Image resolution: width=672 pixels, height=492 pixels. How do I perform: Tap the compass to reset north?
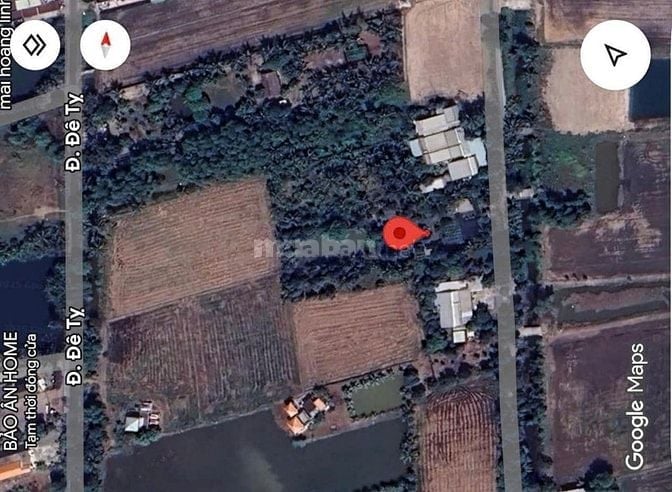[x=105, y=45]
